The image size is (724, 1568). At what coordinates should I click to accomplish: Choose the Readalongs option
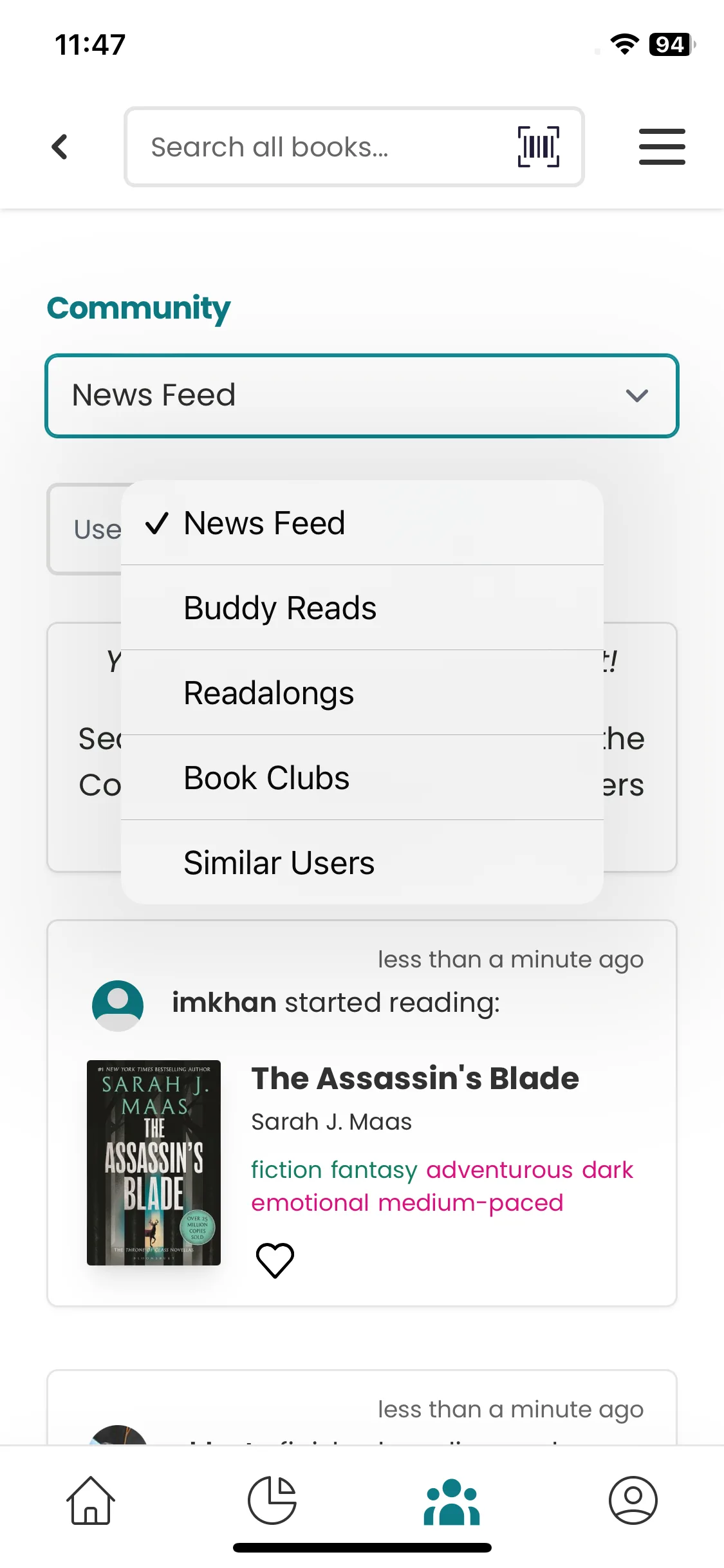269,693
